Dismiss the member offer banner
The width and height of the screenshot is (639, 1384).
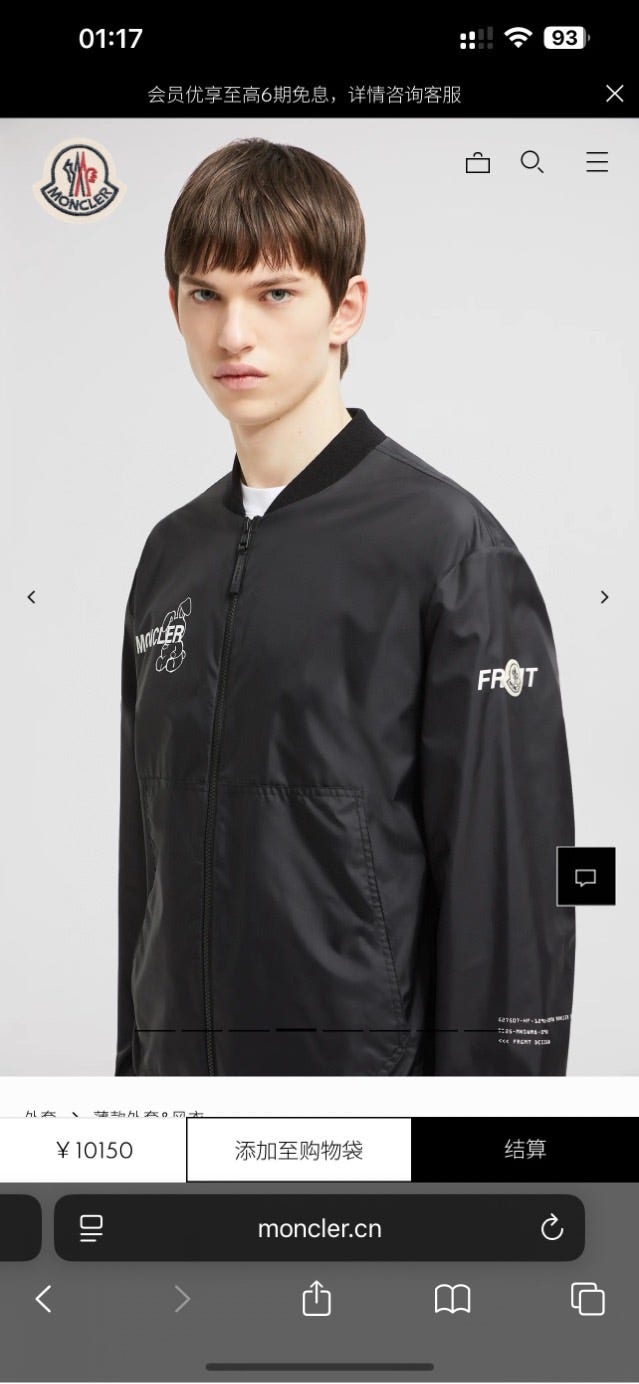pos(614,94)
